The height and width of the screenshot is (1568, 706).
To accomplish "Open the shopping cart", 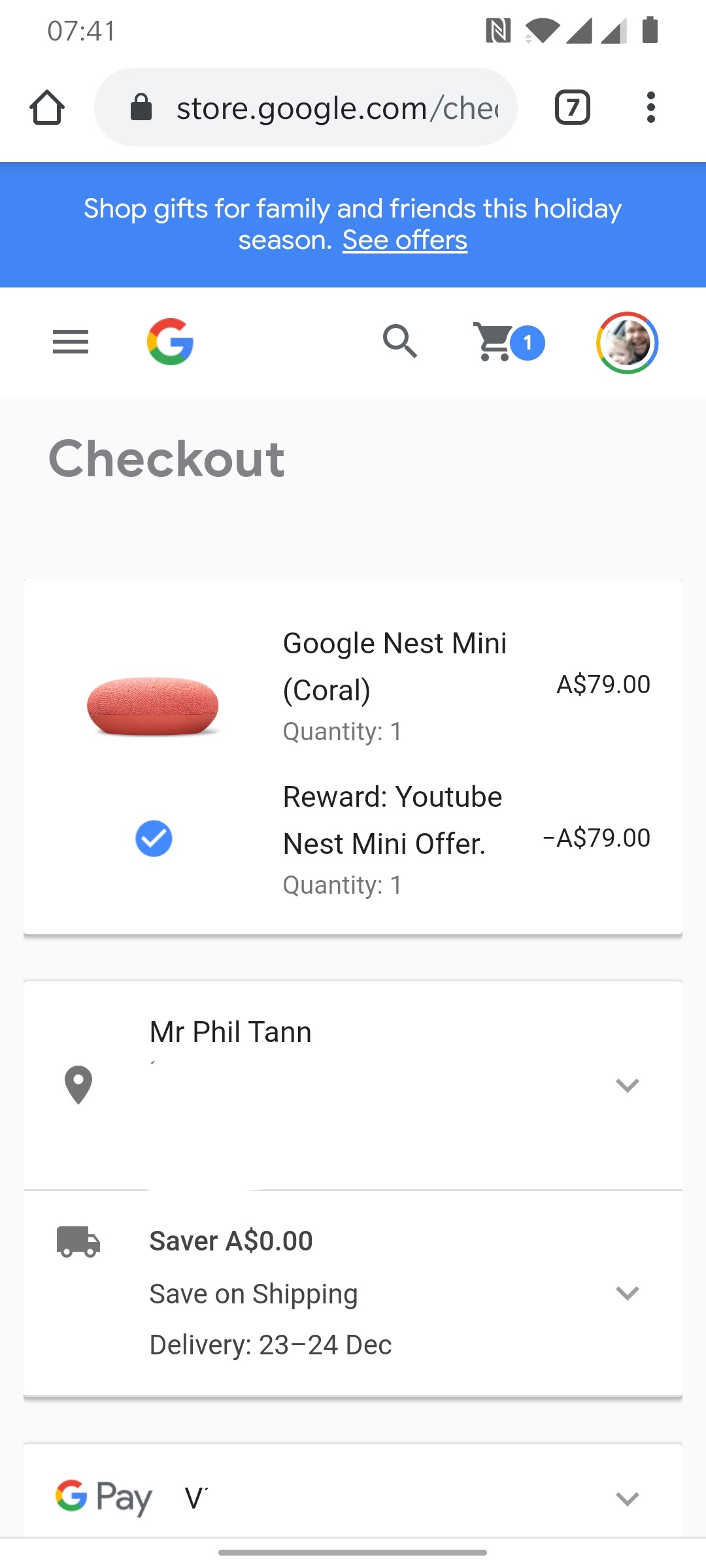I will [509, 342].
